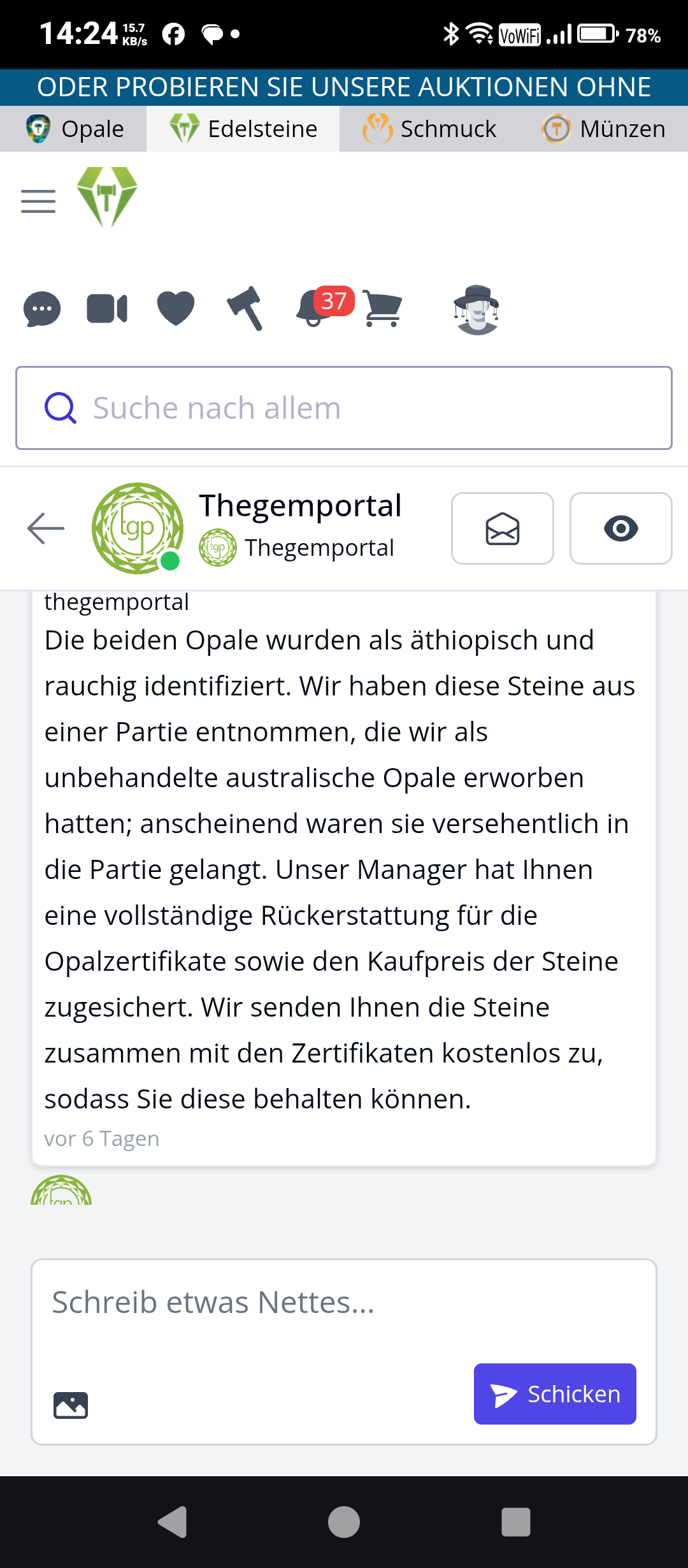
Task: Attach an image to the message
Action: [71, 1405]
